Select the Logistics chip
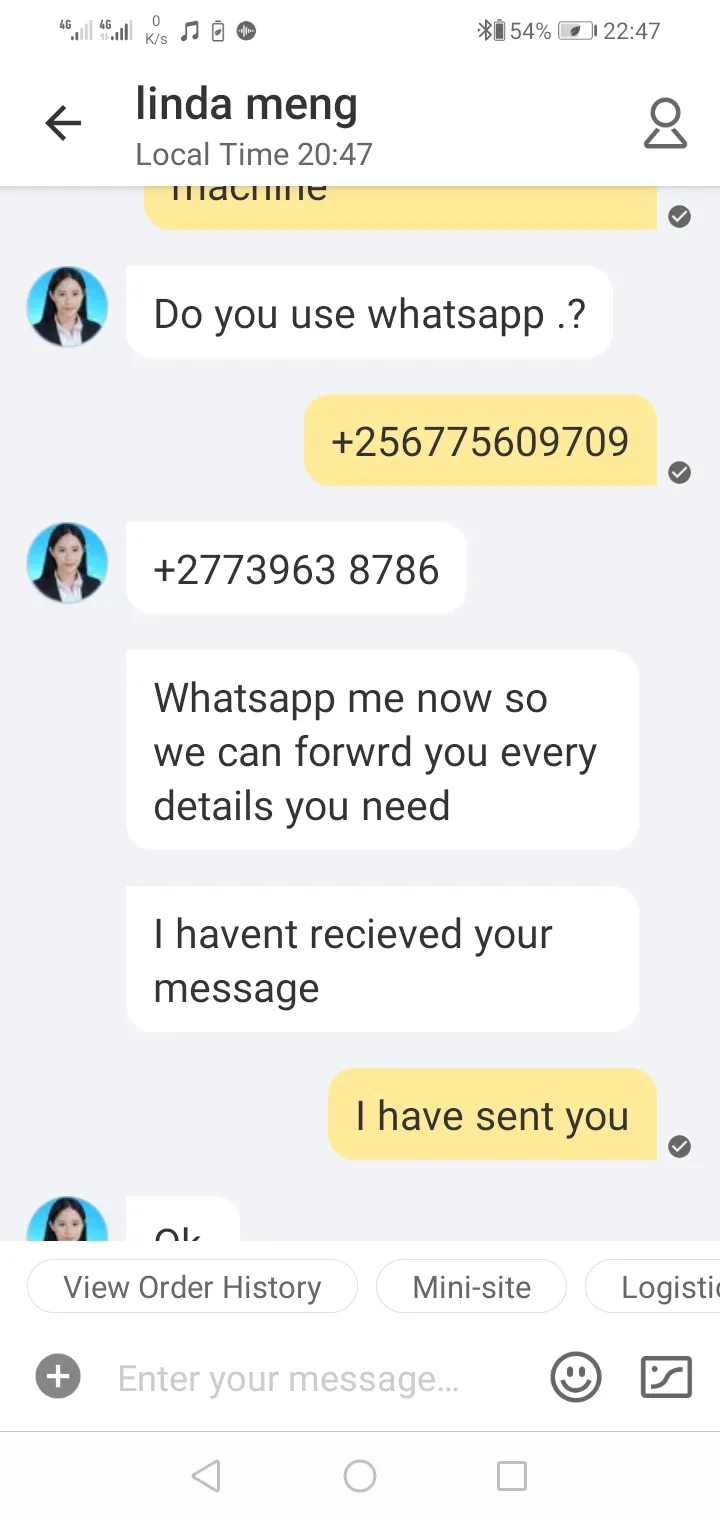720x1520 pixels. [x=653, y=1286]
